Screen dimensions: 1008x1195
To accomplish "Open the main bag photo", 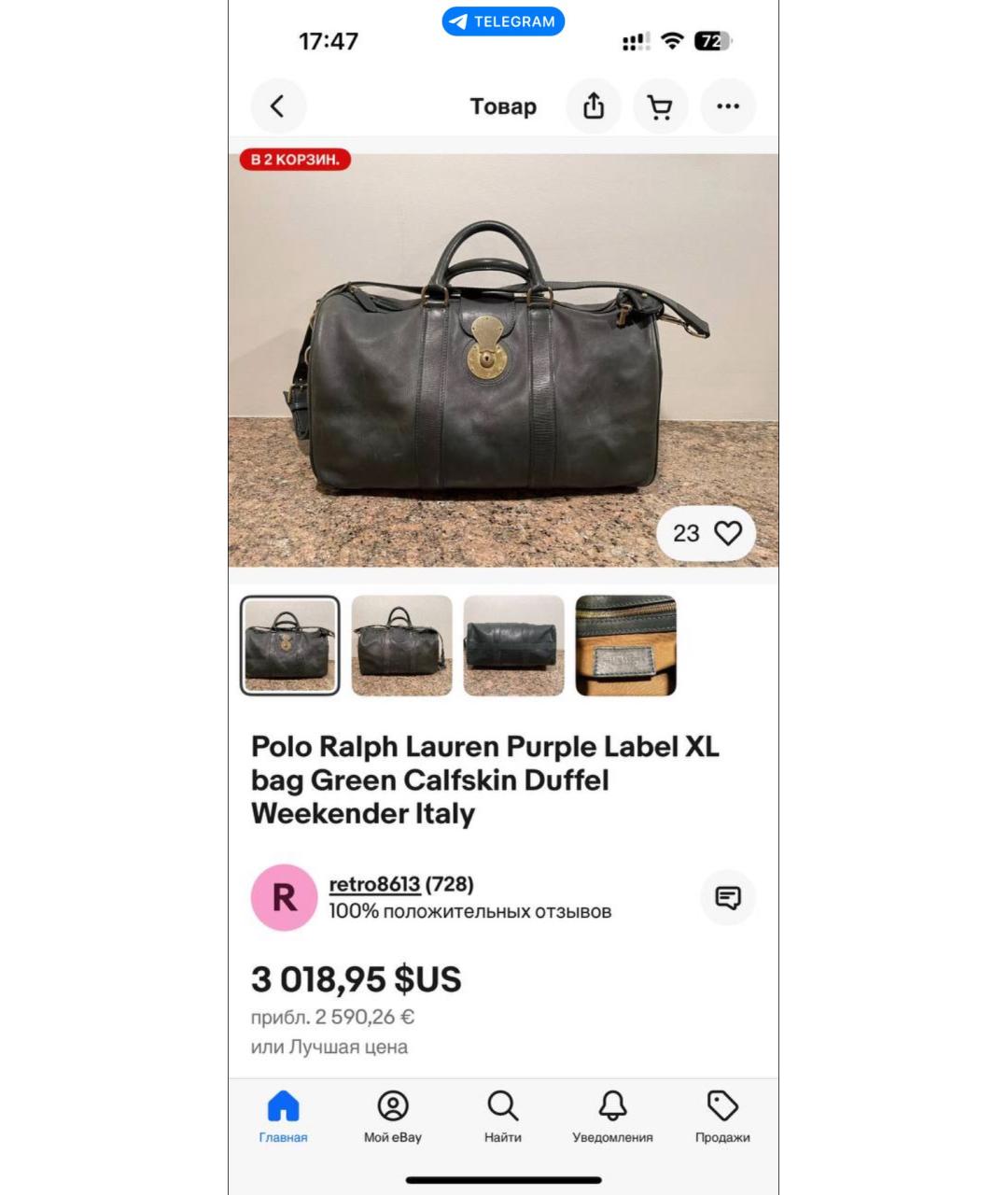I will [502, 359].
